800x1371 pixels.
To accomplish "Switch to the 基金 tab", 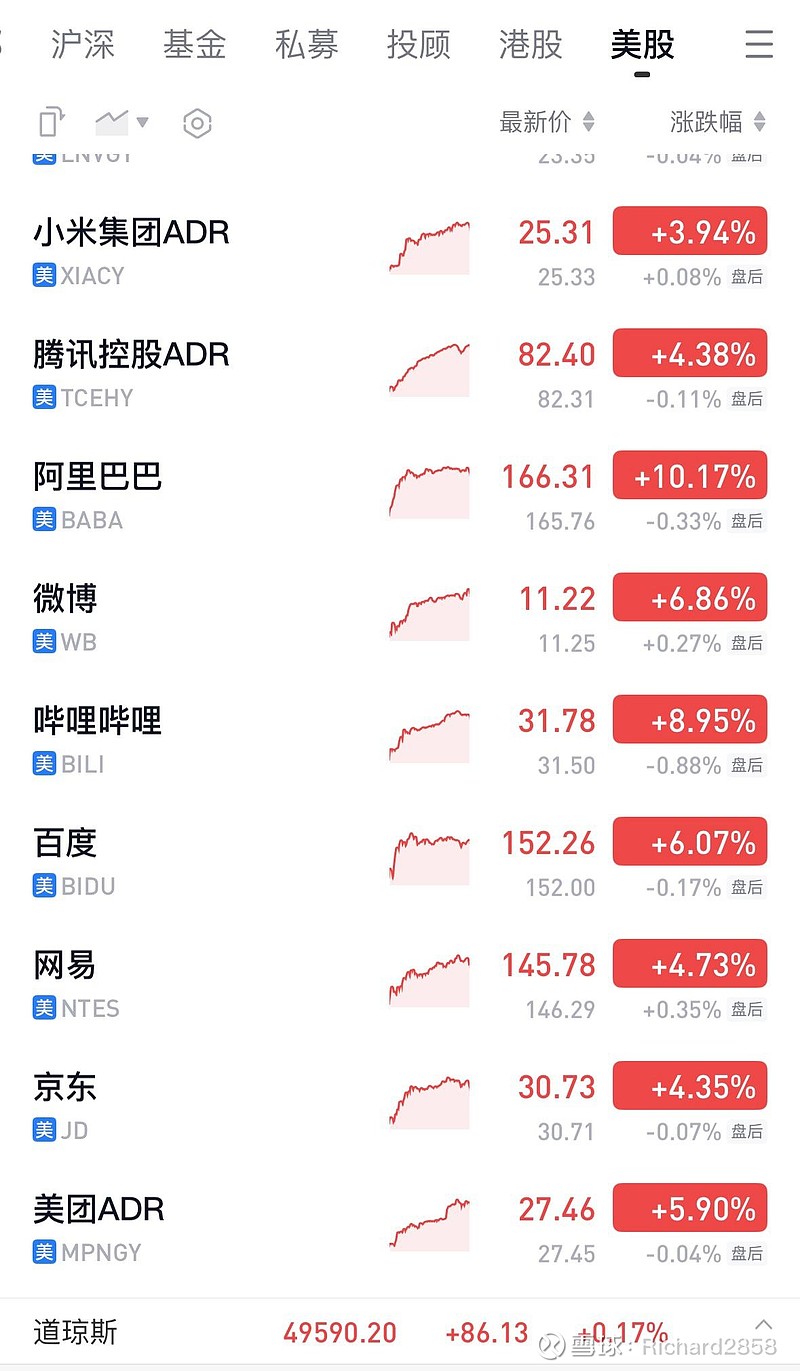I will pos(194,45).
